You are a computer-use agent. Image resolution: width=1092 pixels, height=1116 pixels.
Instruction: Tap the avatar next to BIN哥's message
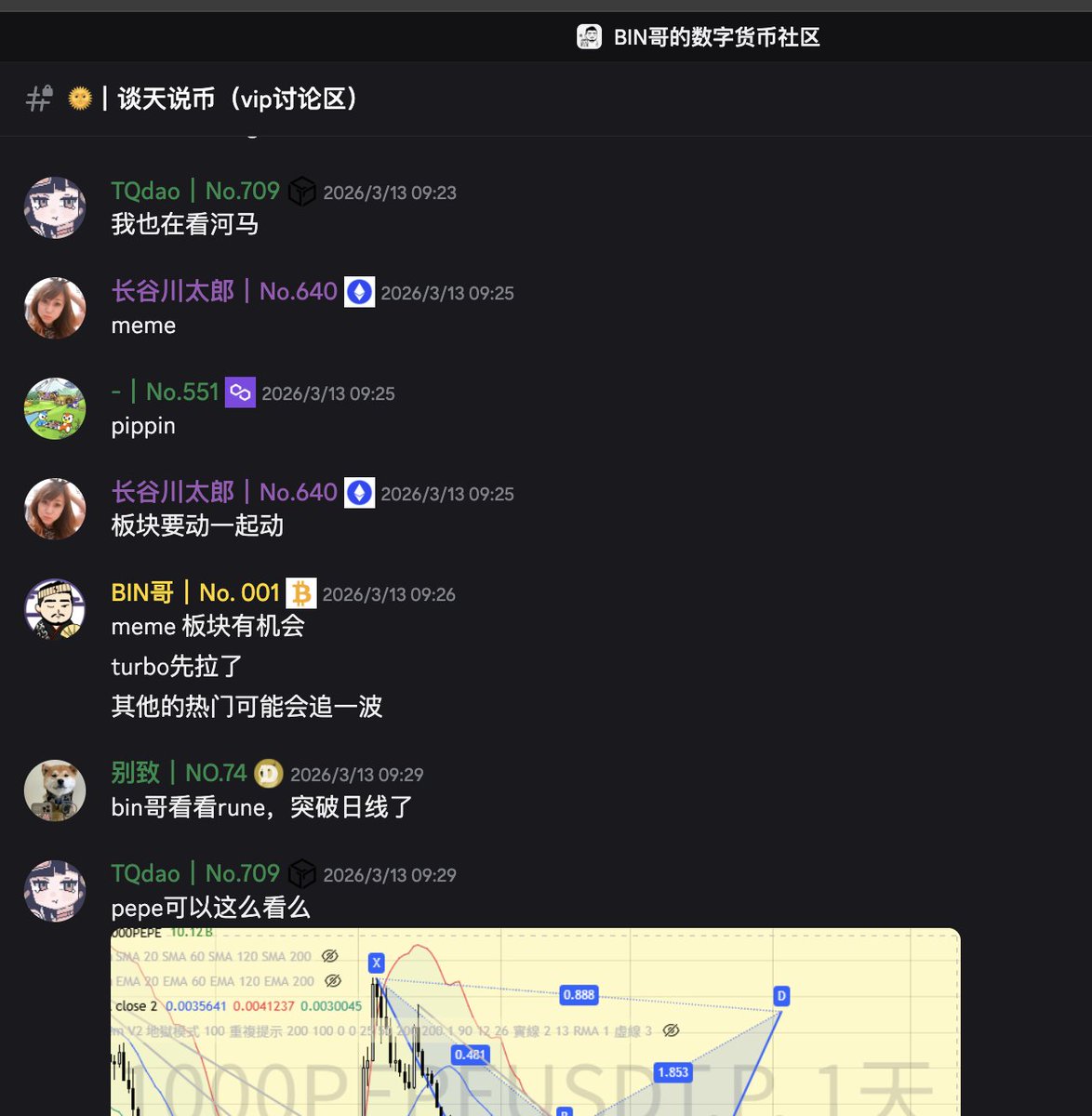pyautogui.click(x=55, y=609)
